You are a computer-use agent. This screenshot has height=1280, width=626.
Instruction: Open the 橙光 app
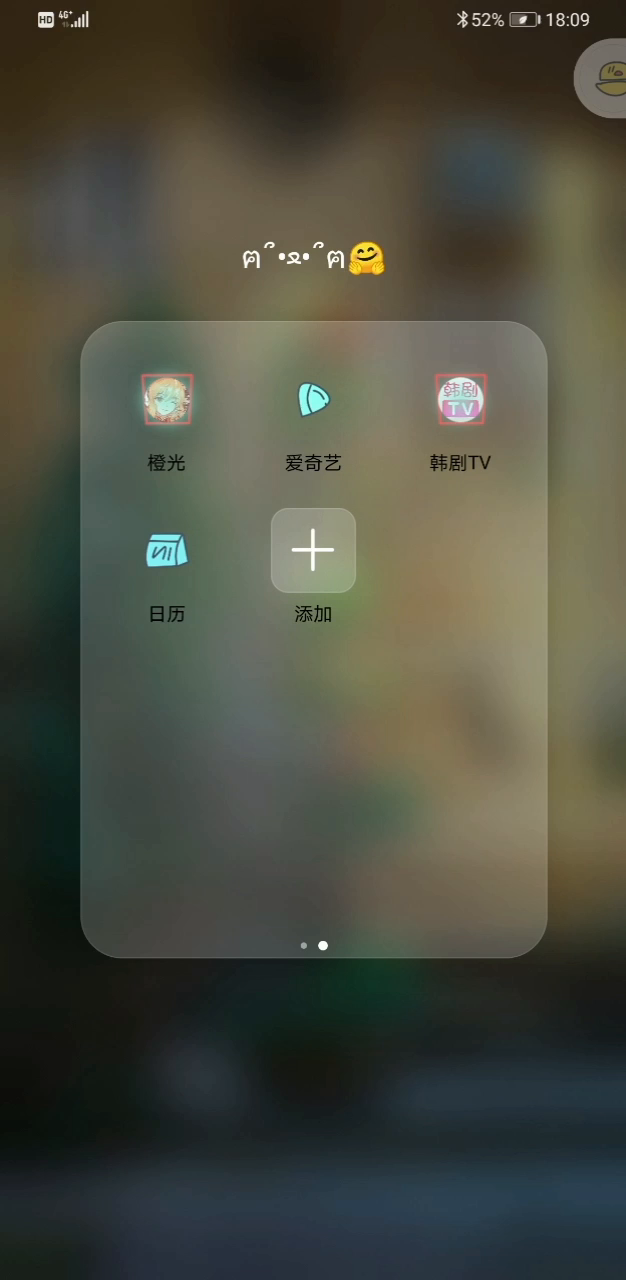(167, 400)
